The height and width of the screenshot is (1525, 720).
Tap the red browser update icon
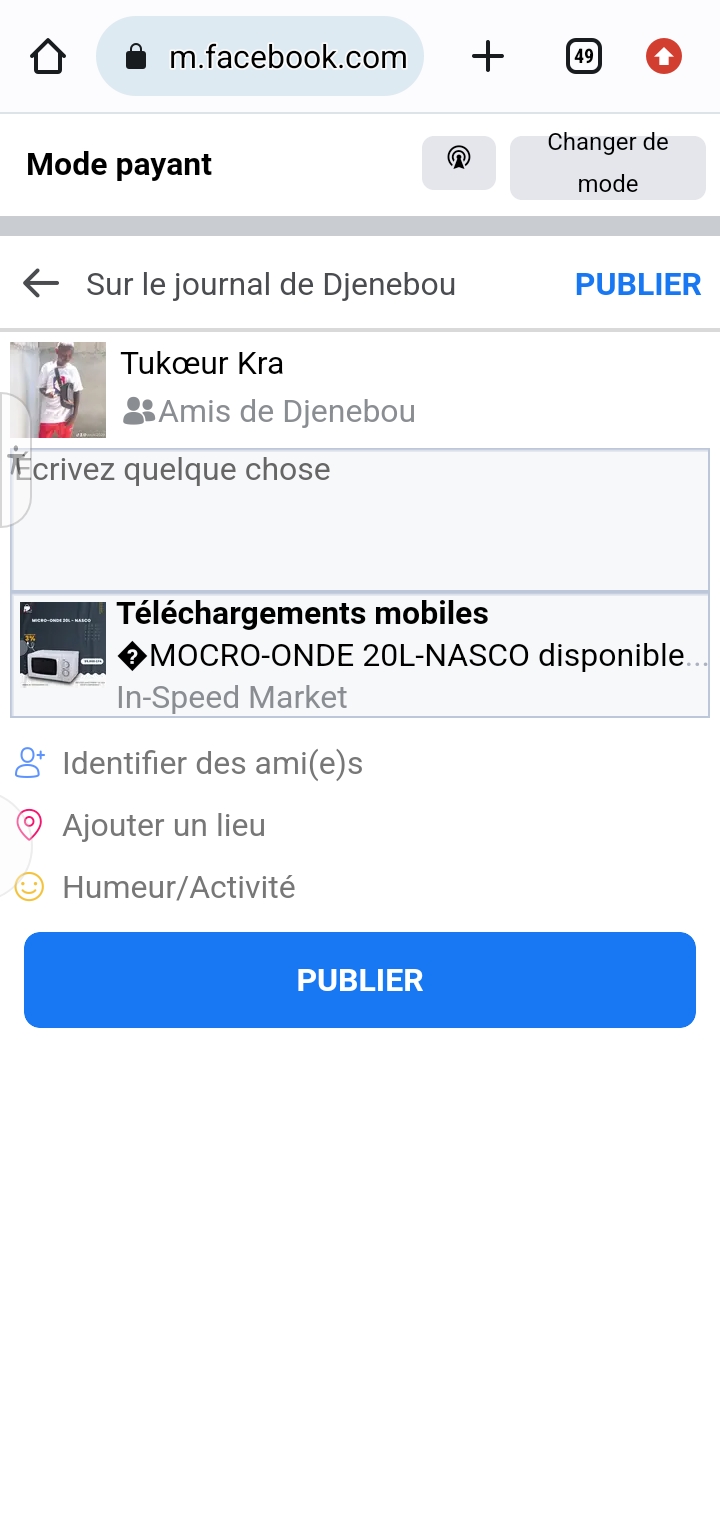(x=664, y=57)
